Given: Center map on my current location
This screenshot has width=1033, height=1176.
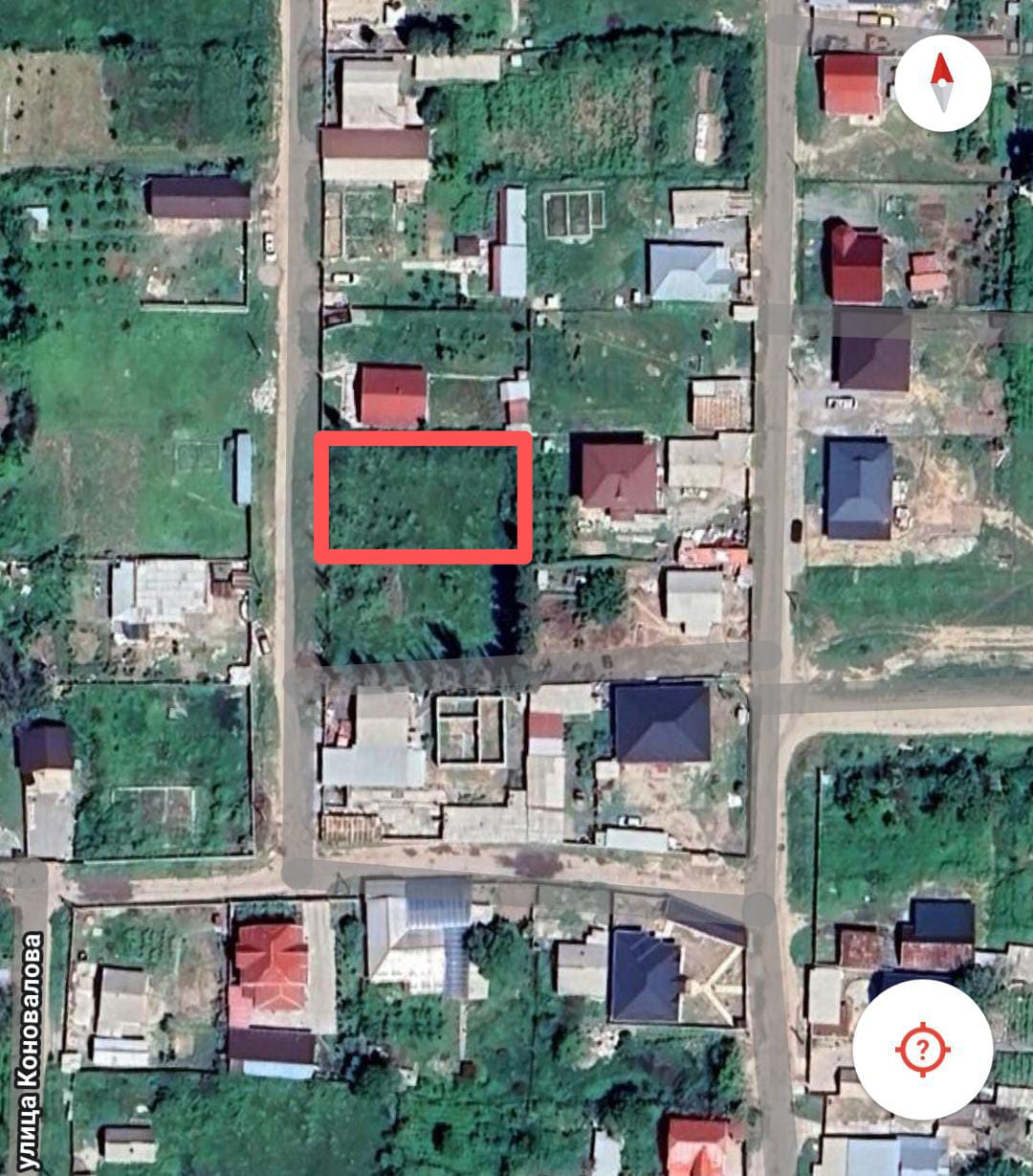Looking at the screenshot, I should click(922, 1050).
